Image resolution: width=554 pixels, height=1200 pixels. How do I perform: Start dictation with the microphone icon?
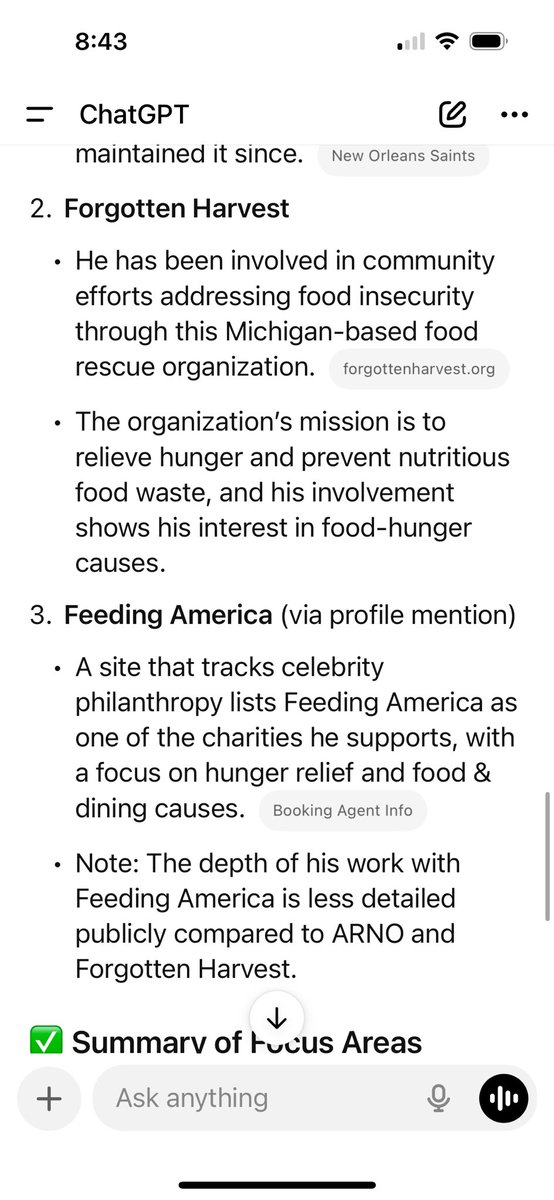tap(438, 1099)
